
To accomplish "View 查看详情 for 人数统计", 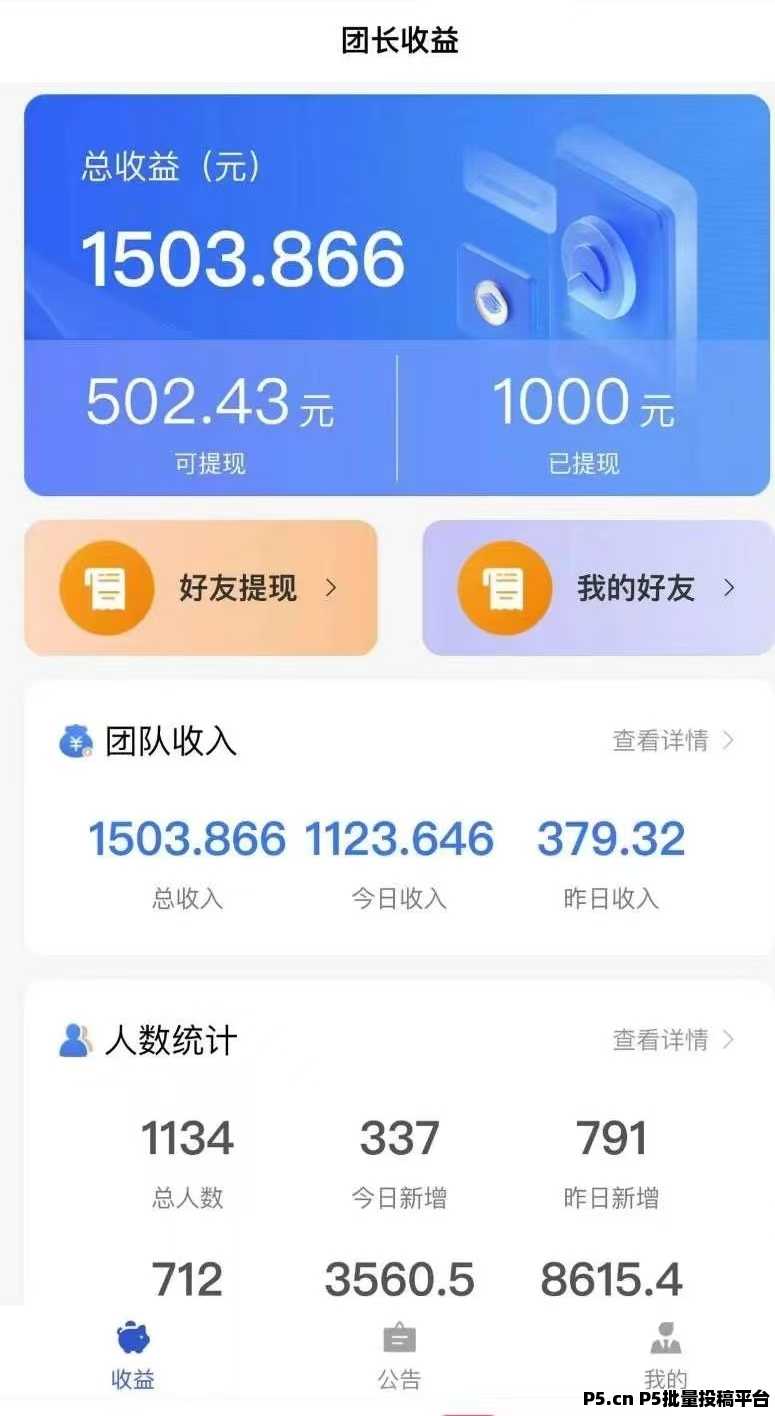I will coord(673,1040).
